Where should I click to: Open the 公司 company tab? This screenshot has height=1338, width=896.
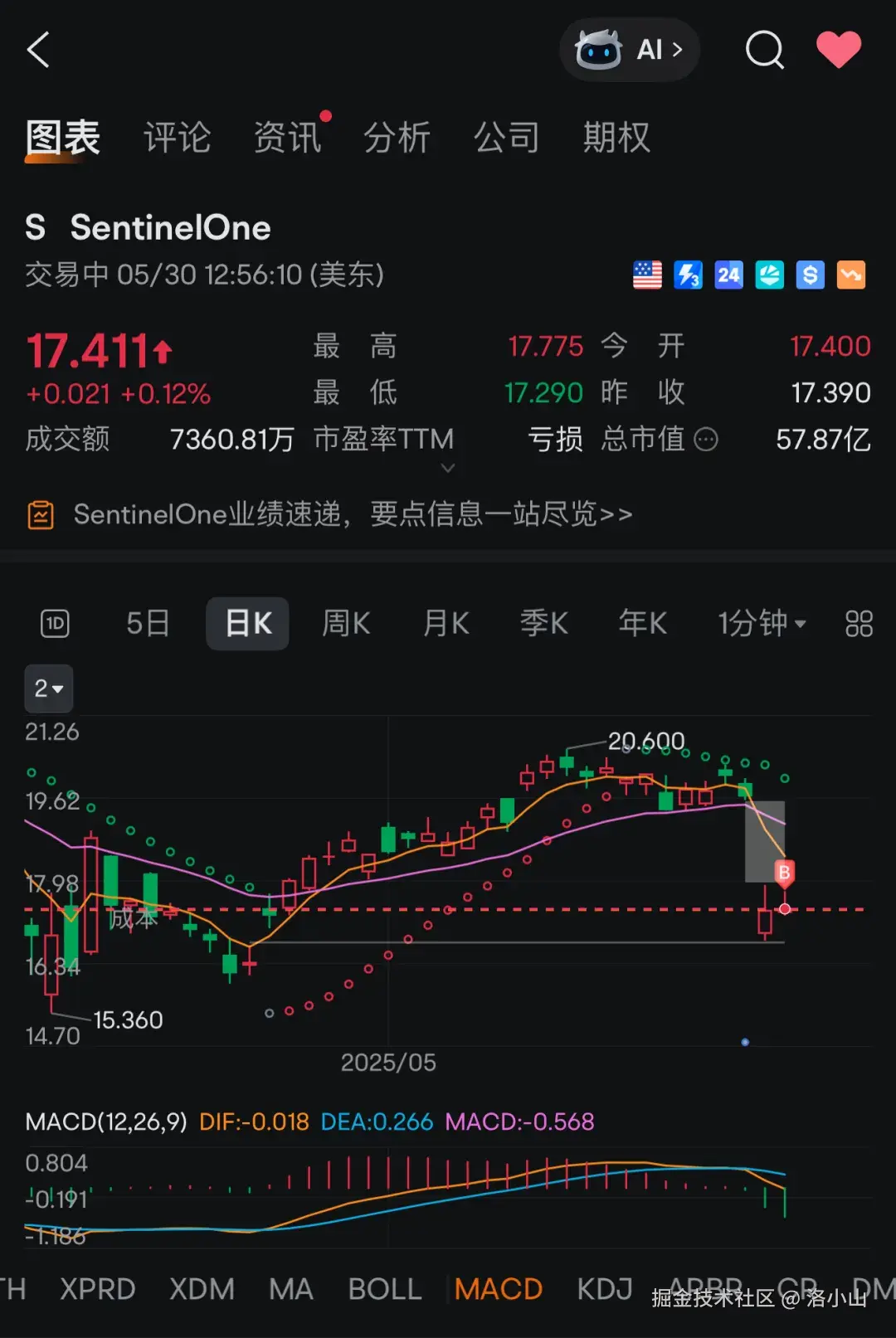(506, 138)
